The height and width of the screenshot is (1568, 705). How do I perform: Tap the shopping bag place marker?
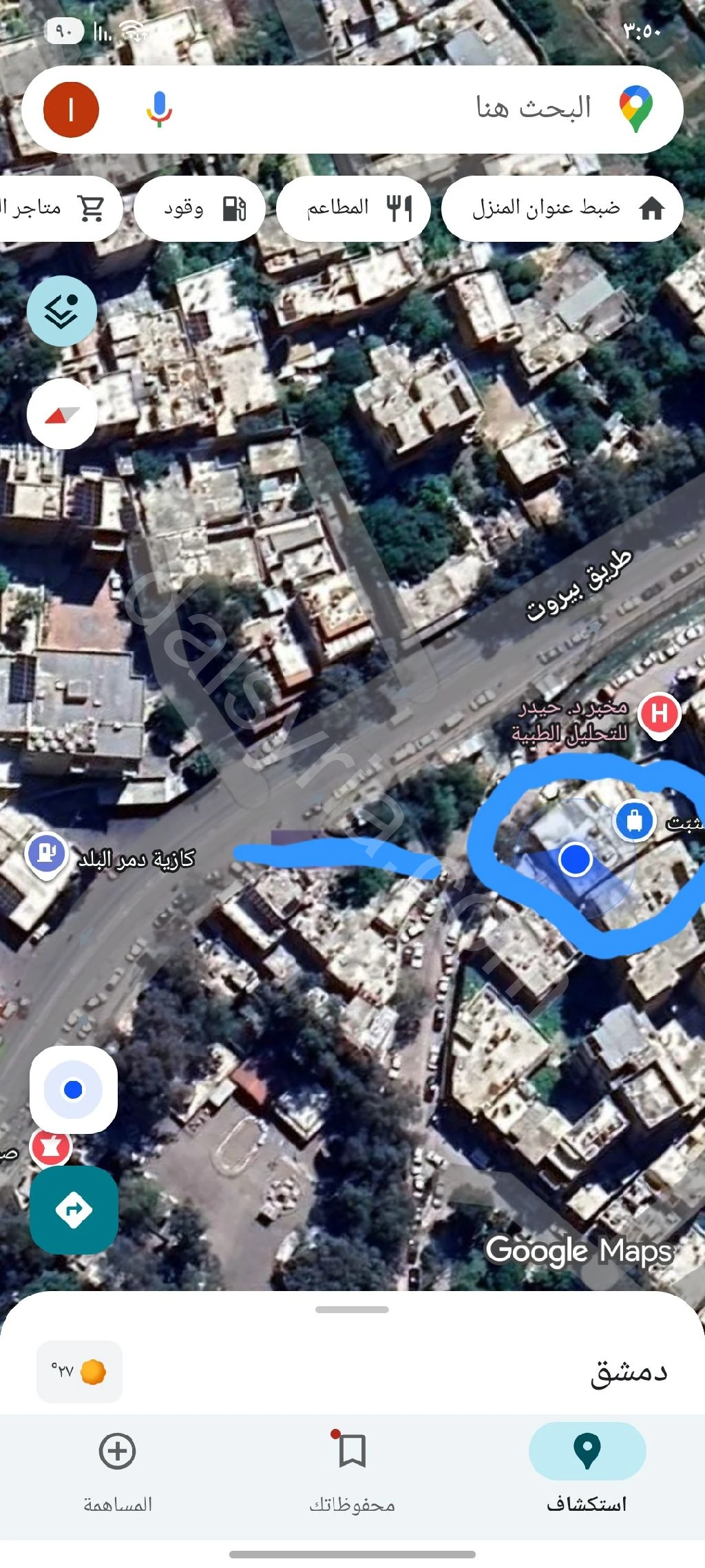click(x=634, y=821)
